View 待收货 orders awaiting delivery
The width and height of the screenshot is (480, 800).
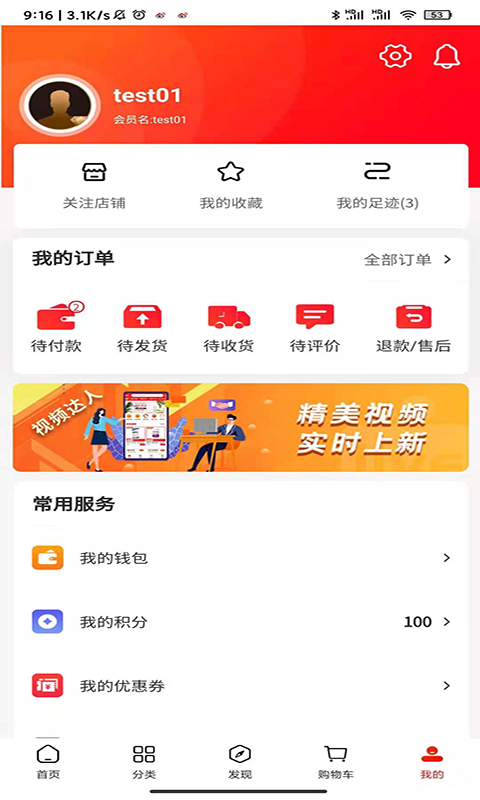click(229, 328)
